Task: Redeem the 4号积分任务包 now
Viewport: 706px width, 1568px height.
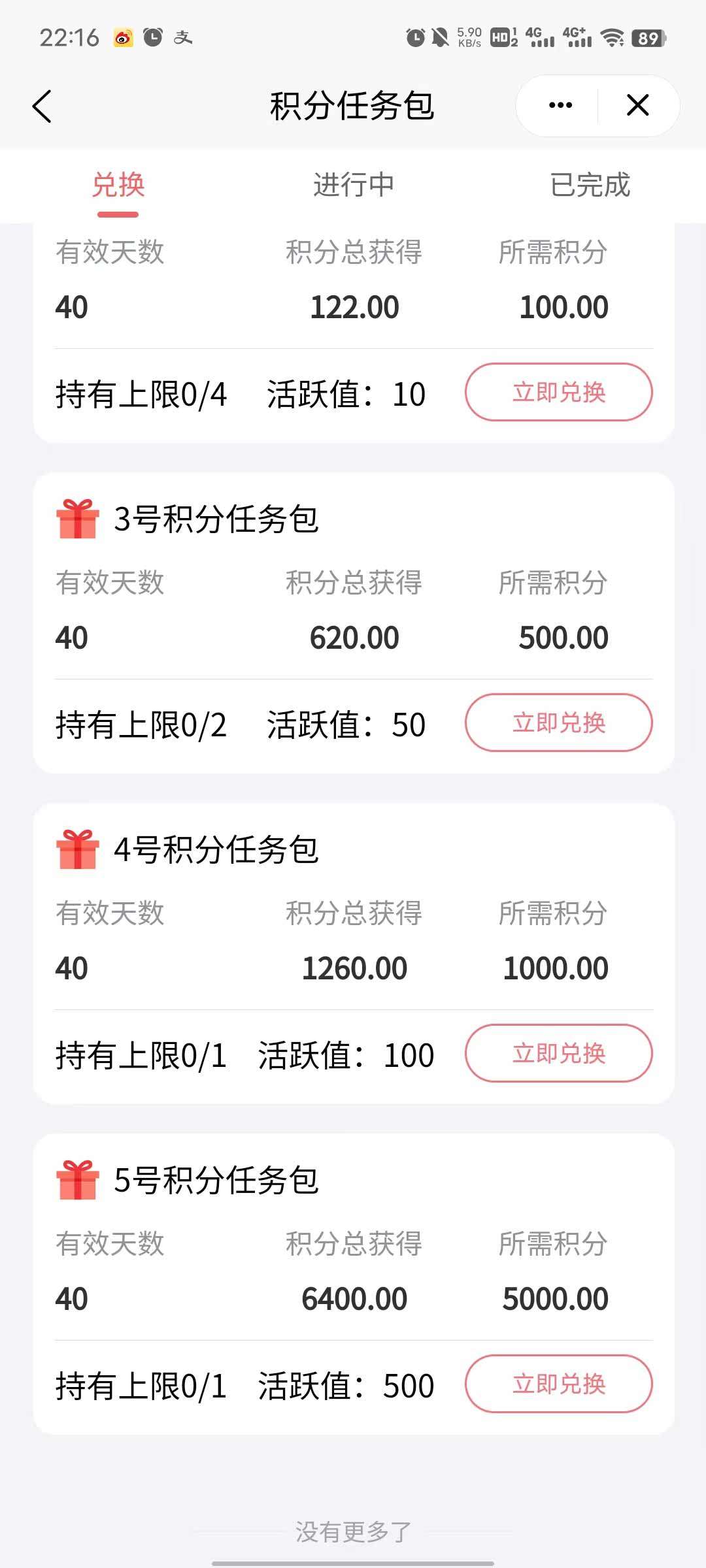Action: click(558, 1054)
